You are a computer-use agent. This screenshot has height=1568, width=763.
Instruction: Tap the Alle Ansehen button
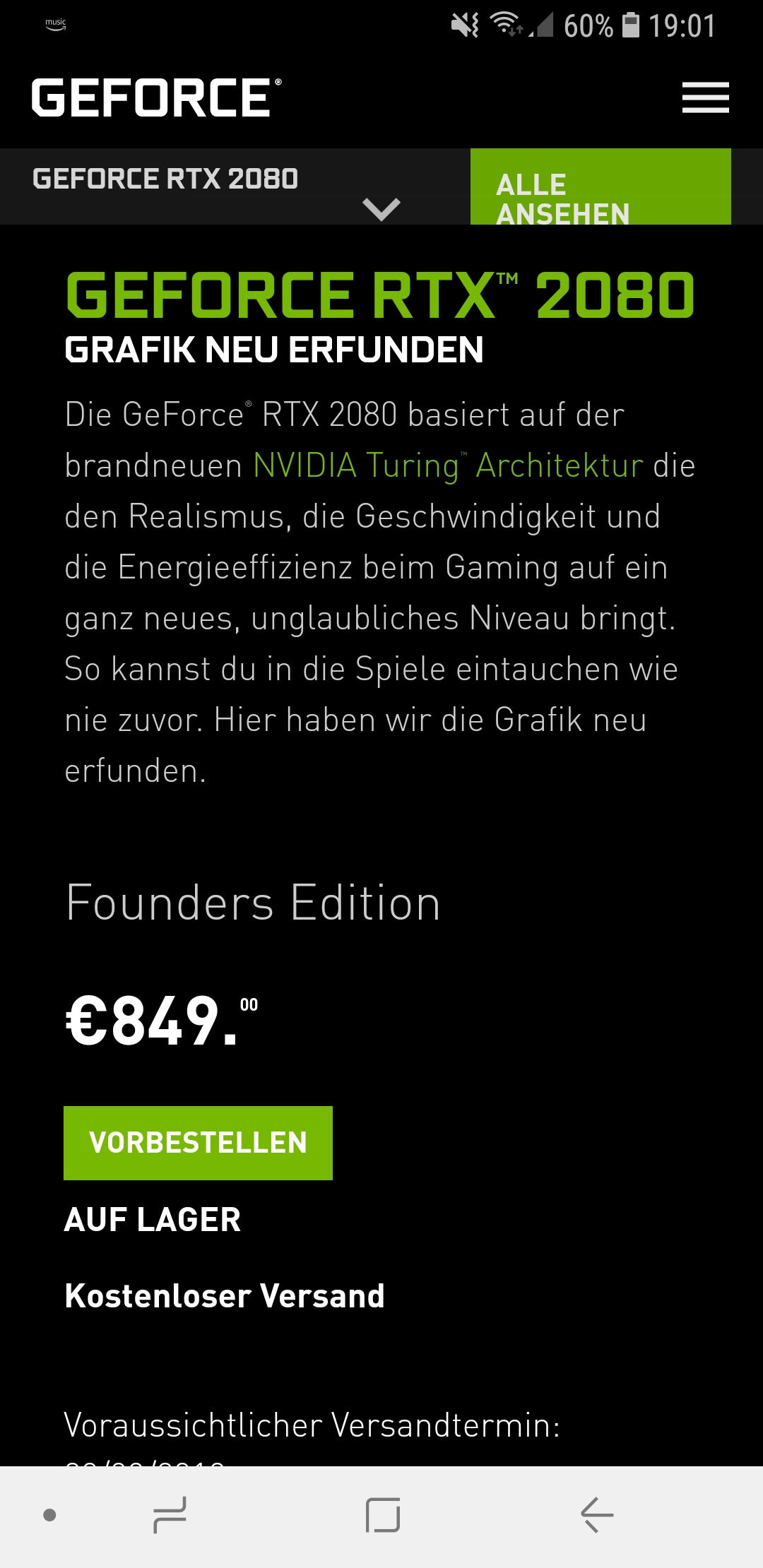tap(601, 188)
